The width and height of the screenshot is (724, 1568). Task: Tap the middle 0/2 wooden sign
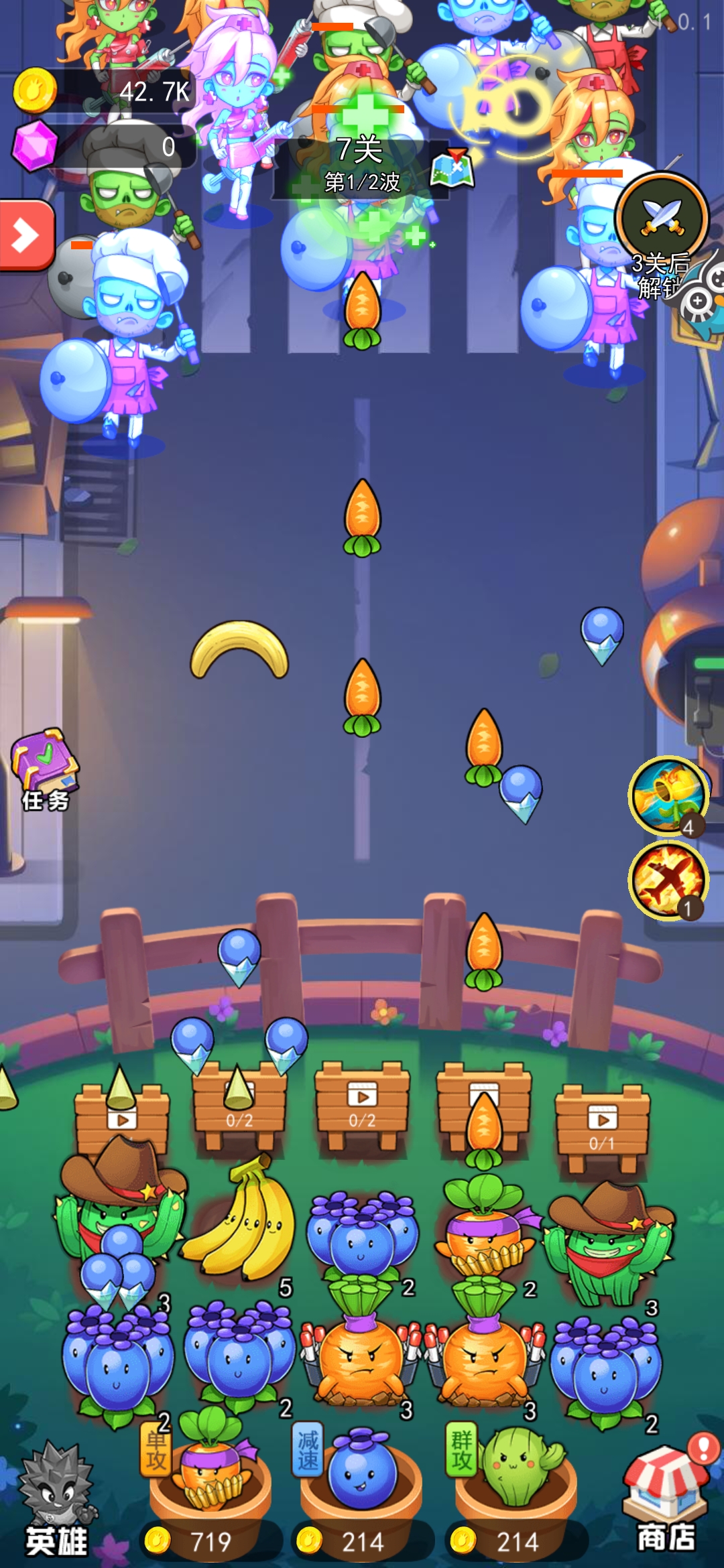pyautogui.click(x=362, y=1106)
